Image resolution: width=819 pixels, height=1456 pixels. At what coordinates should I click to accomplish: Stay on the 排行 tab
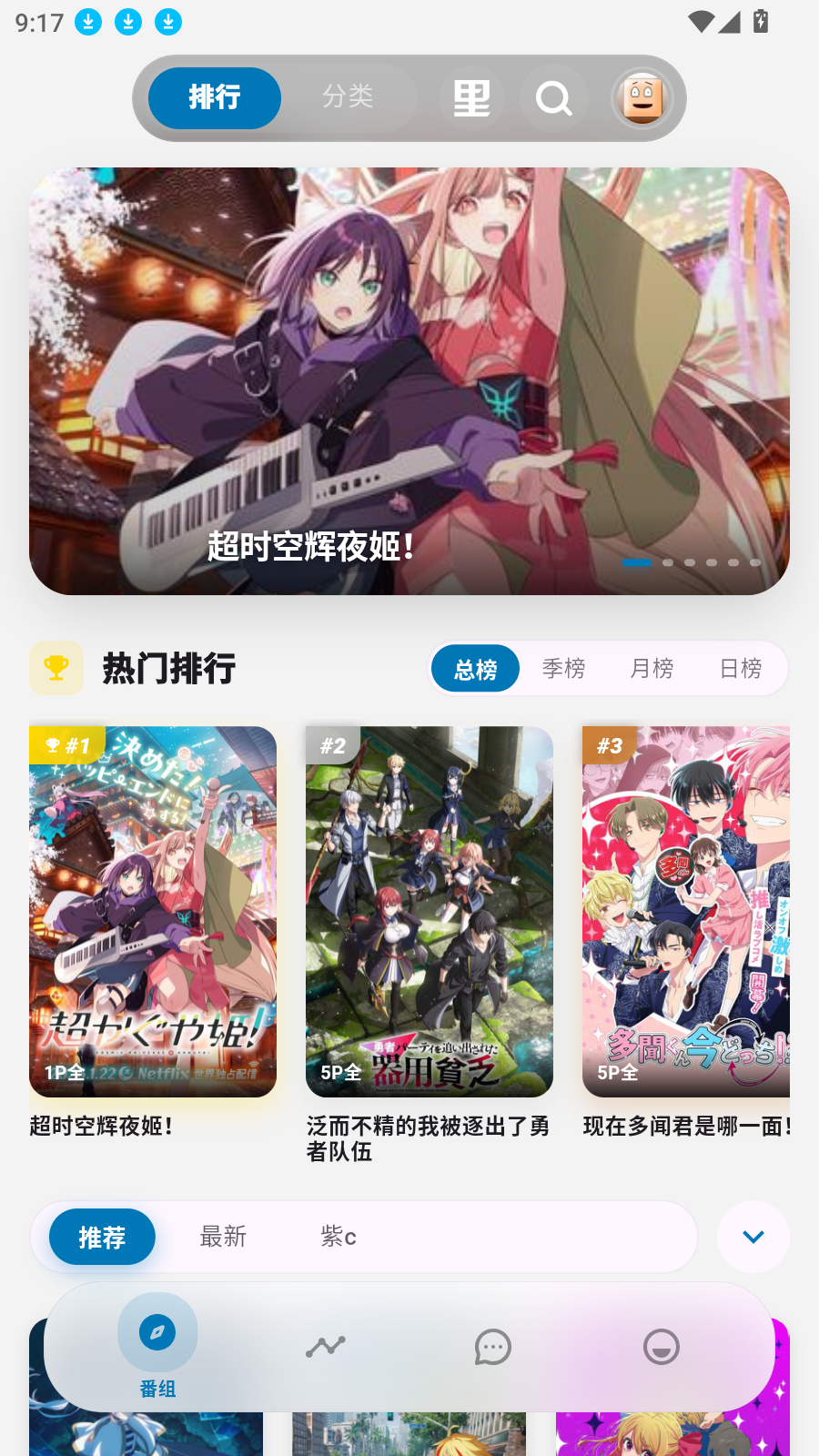point(214,97)
